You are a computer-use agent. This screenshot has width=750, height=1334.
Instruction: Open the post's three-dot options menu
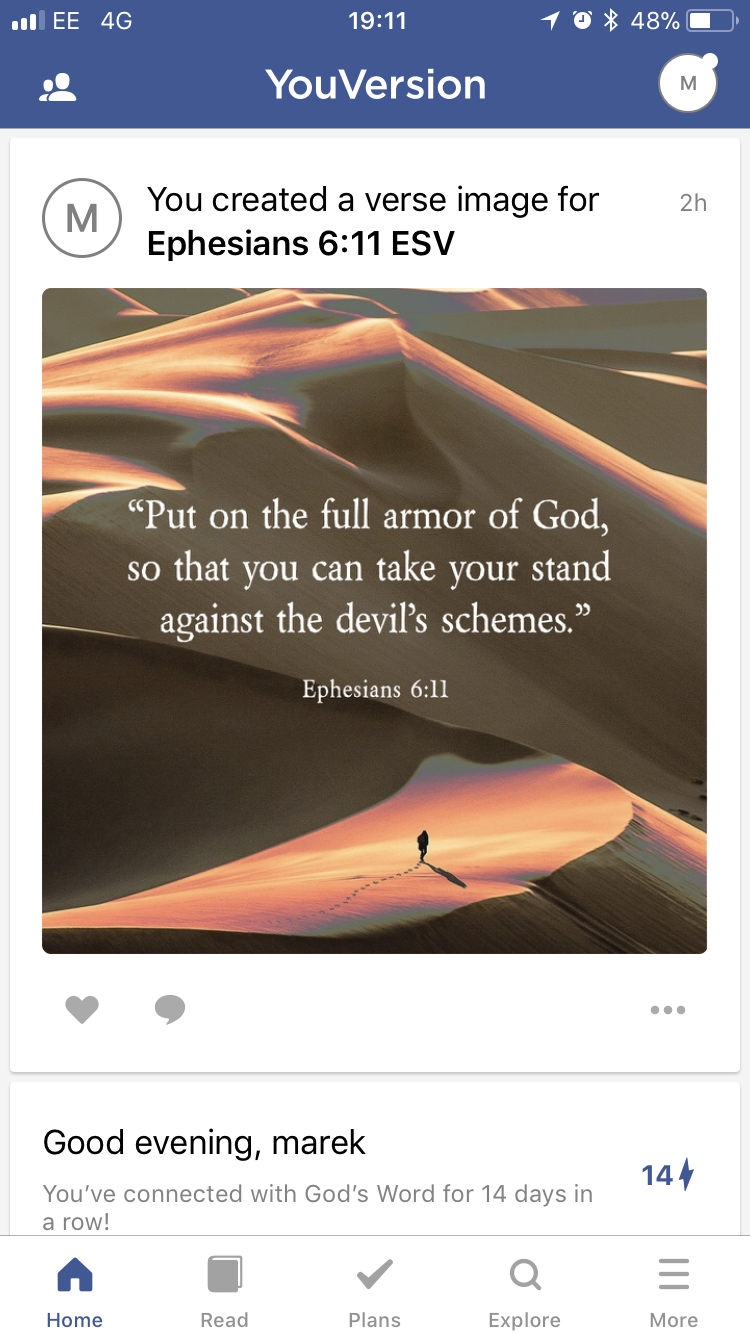pyautogui.click(x=667, y=1010)
